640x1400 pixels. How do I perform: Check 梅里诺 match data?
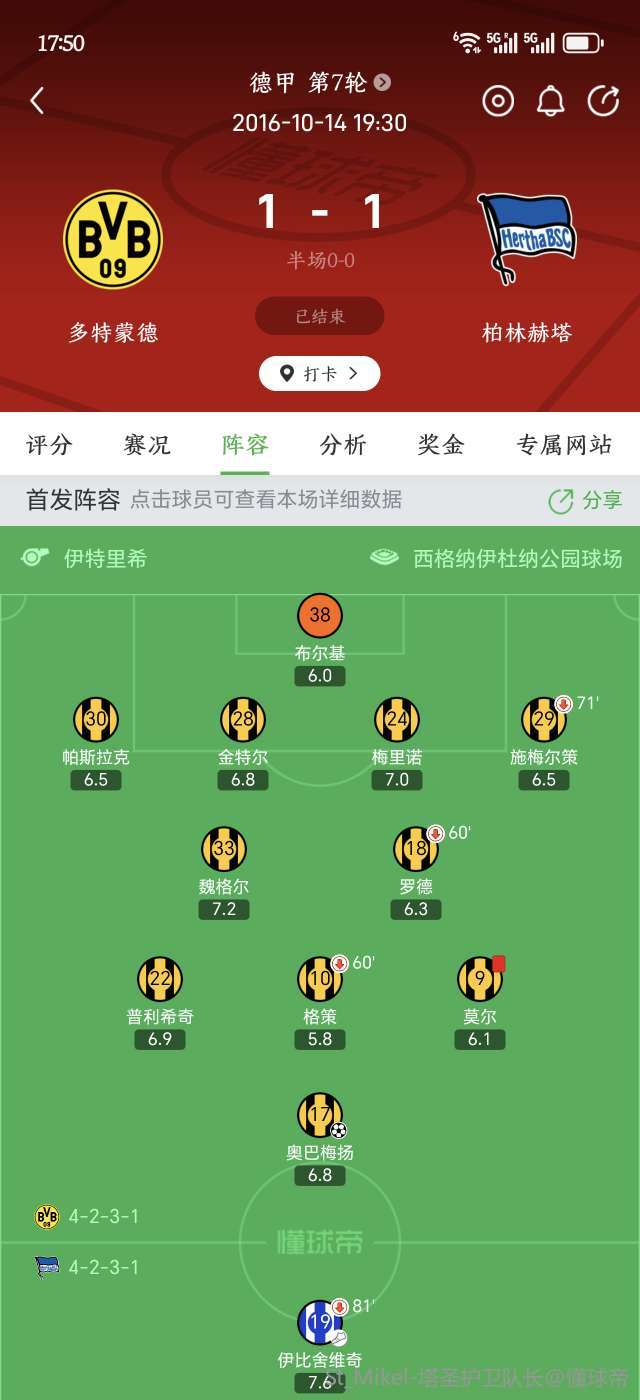pos(397,720)
